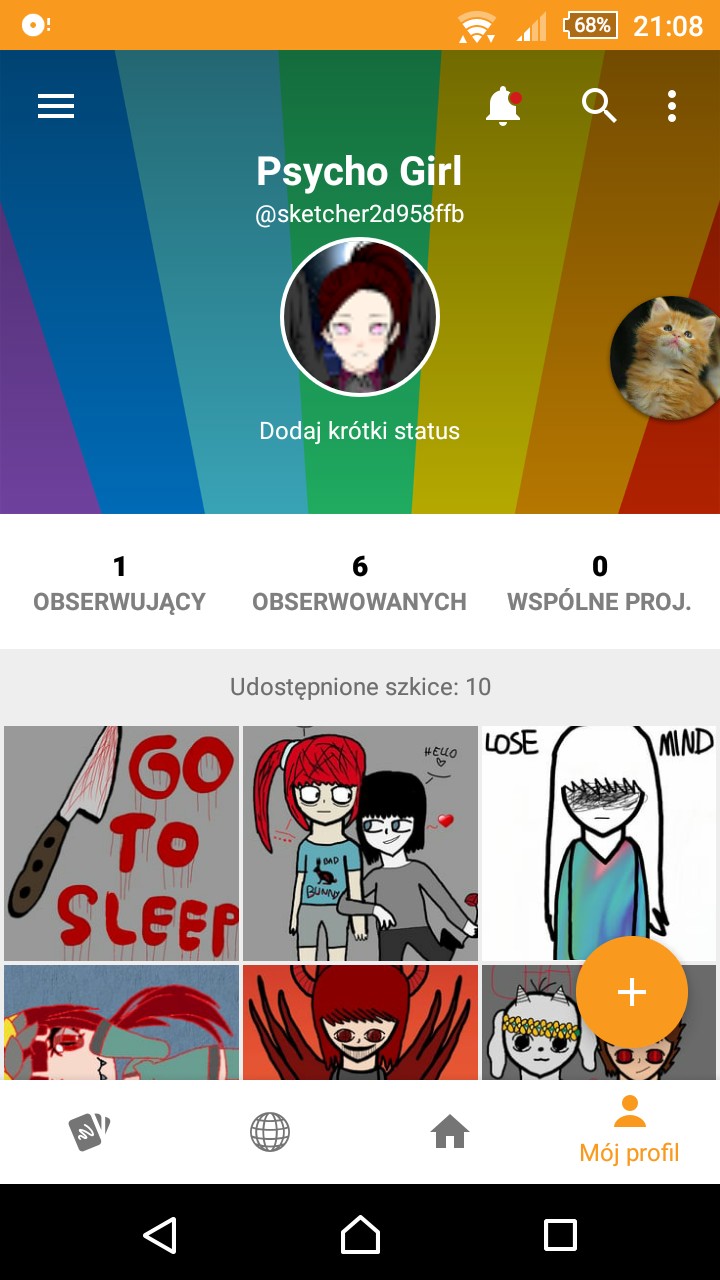Open the notifications bell
This screenshot has width=720, height=1280.
503,106
